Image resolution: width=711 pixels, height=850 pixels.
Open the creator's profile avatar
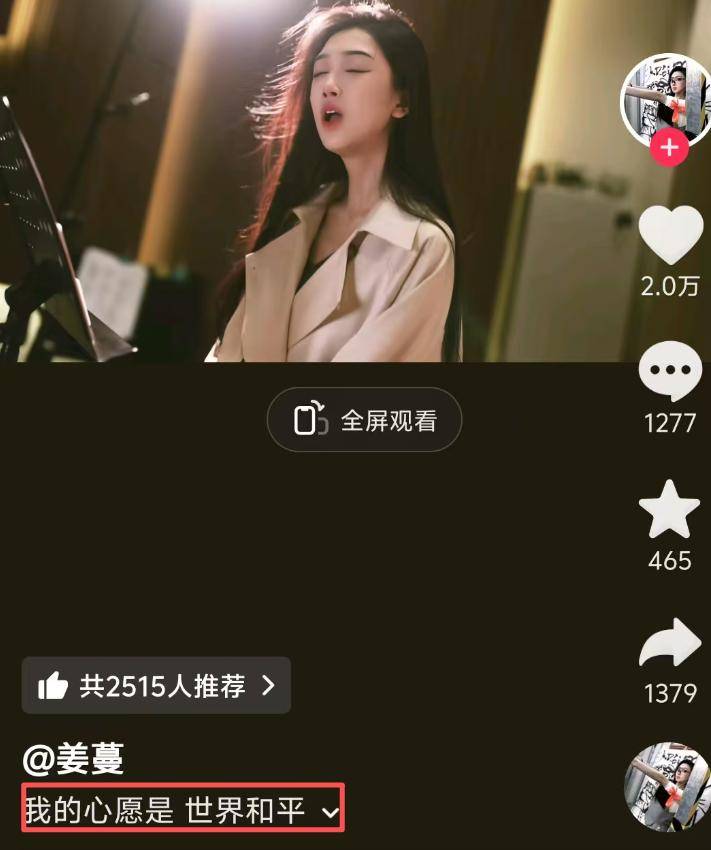tap(667, 97)
